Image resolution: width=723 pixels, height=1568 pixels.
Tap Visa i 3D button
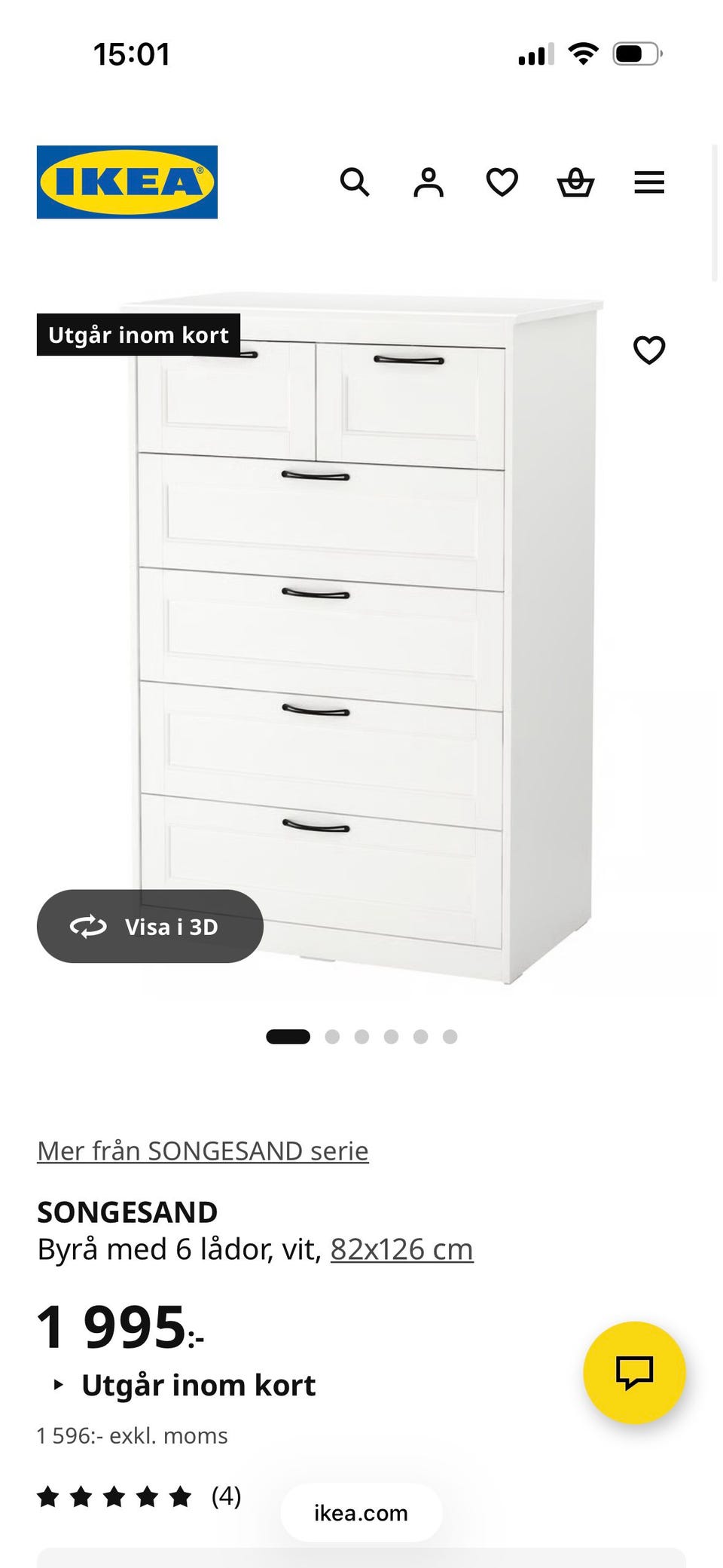point(150,926)
